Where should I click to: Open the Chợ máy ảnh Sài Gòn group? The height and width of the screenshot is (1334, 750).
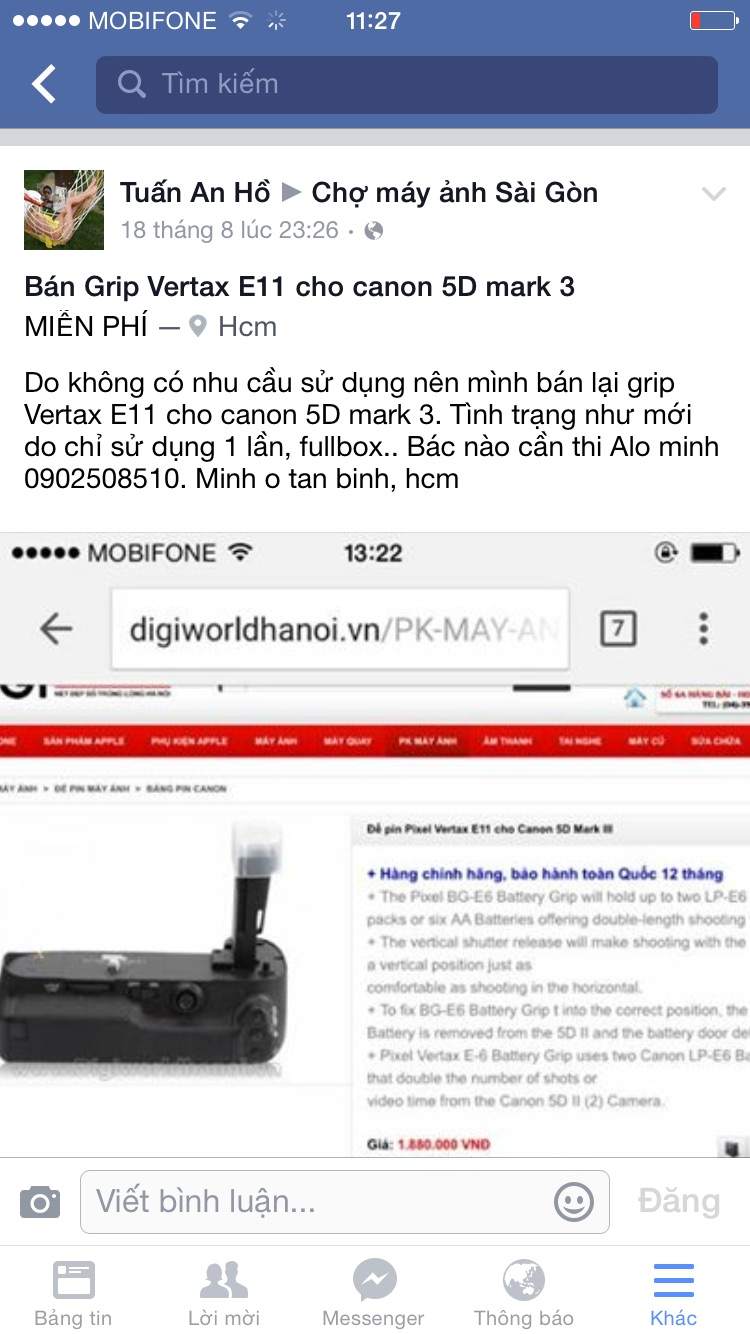454,192
